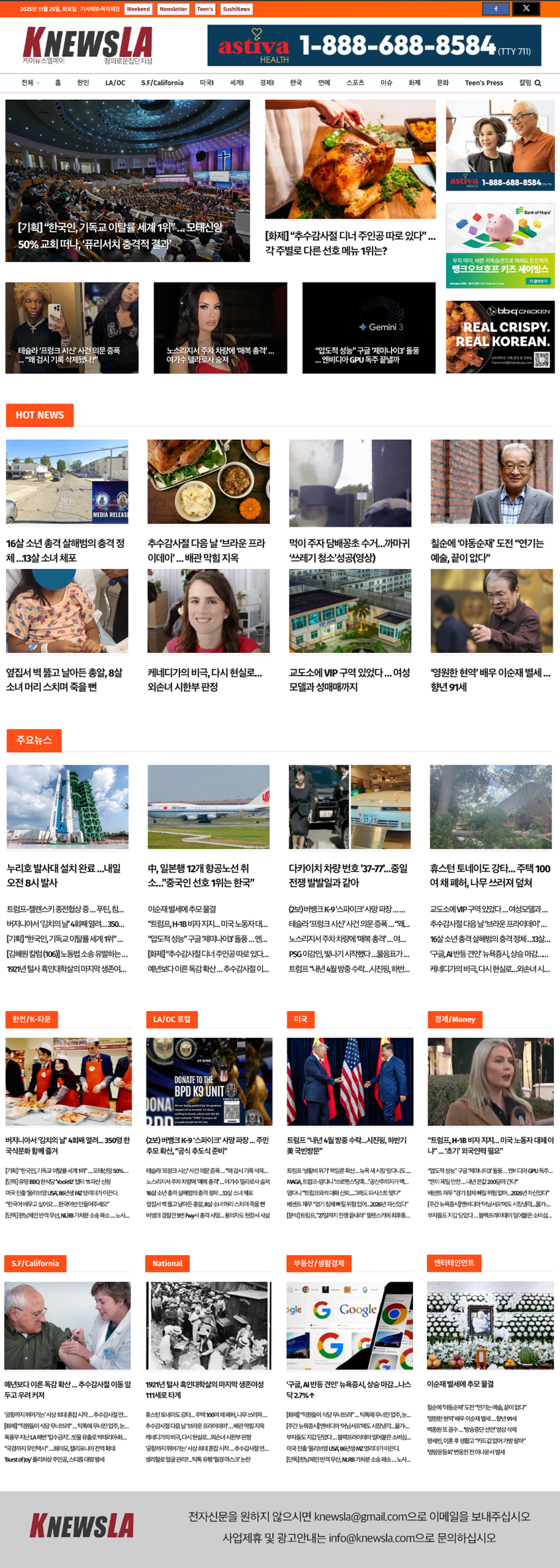The height and width of the screenshot is (1568, 560).
Task: Expand the 전체 menu dropdown
Action: tap(30, 83)
